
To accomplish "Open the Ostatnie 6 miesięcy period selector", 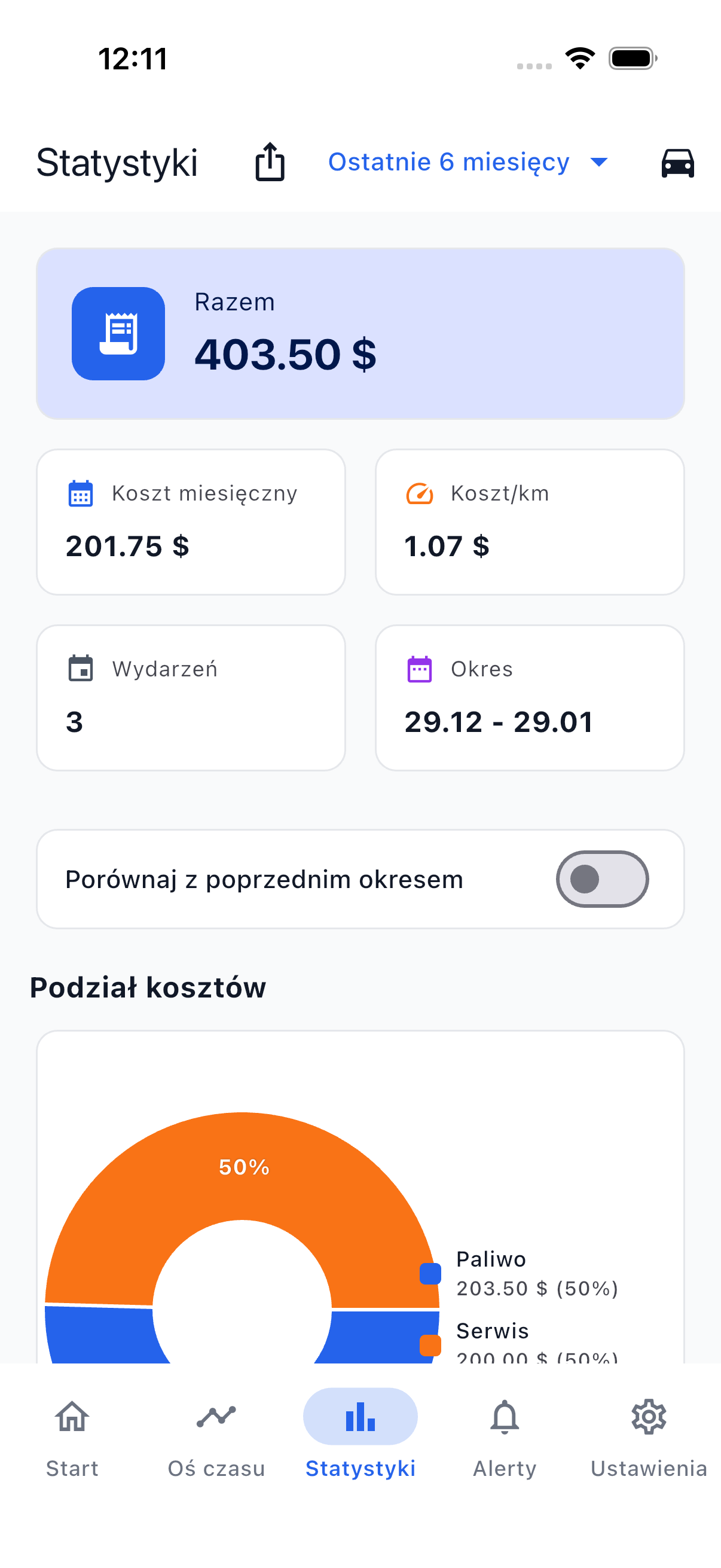I will click(x=449, y=162).
